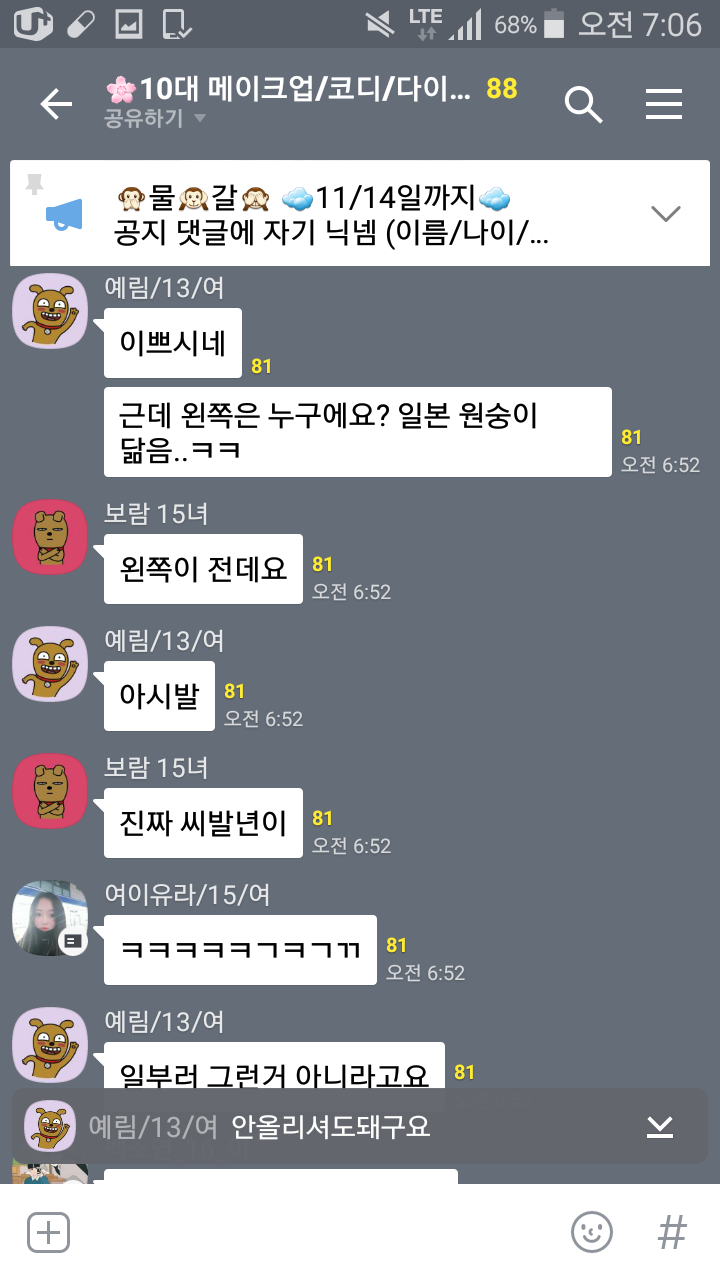Jump to latest message preview
The image size is (720, 1280).
[x=659, y=1127]
